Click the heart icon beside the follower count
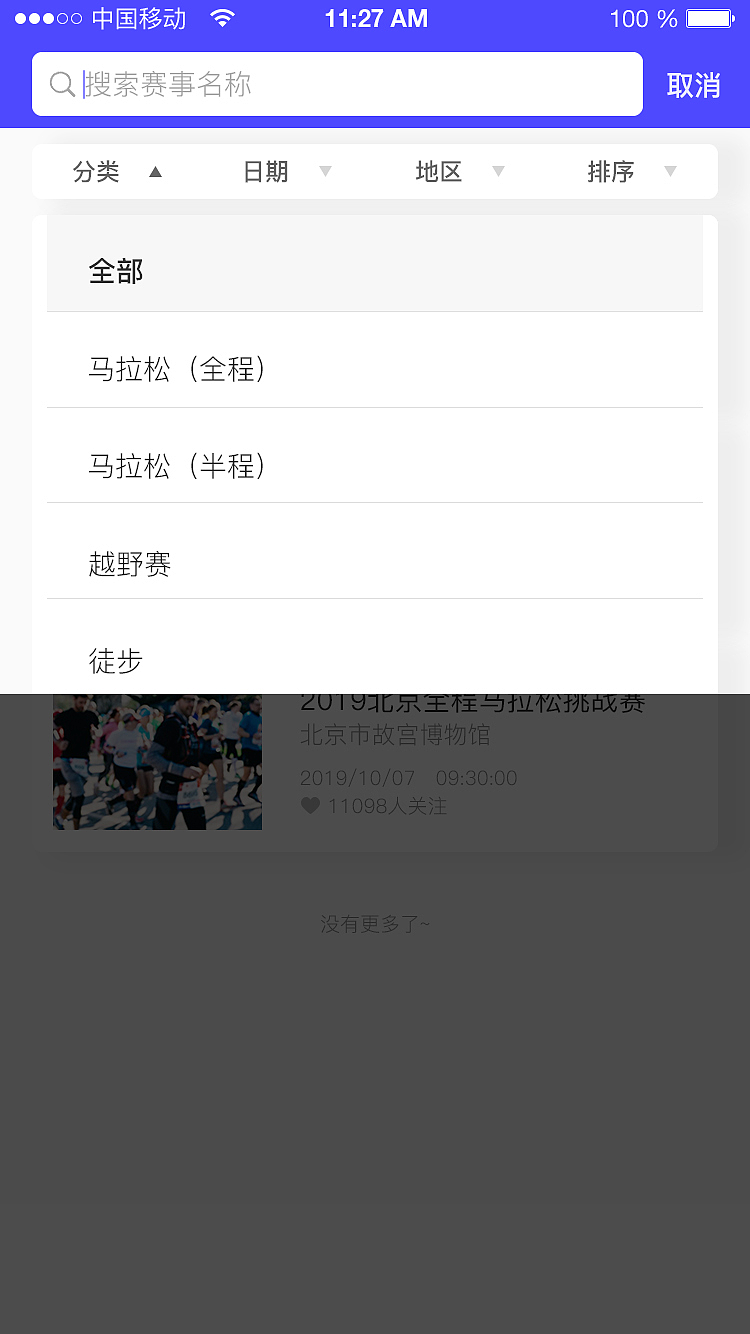Image resolution: width=750 pixels, height=1334 pixels. [310, 805]
